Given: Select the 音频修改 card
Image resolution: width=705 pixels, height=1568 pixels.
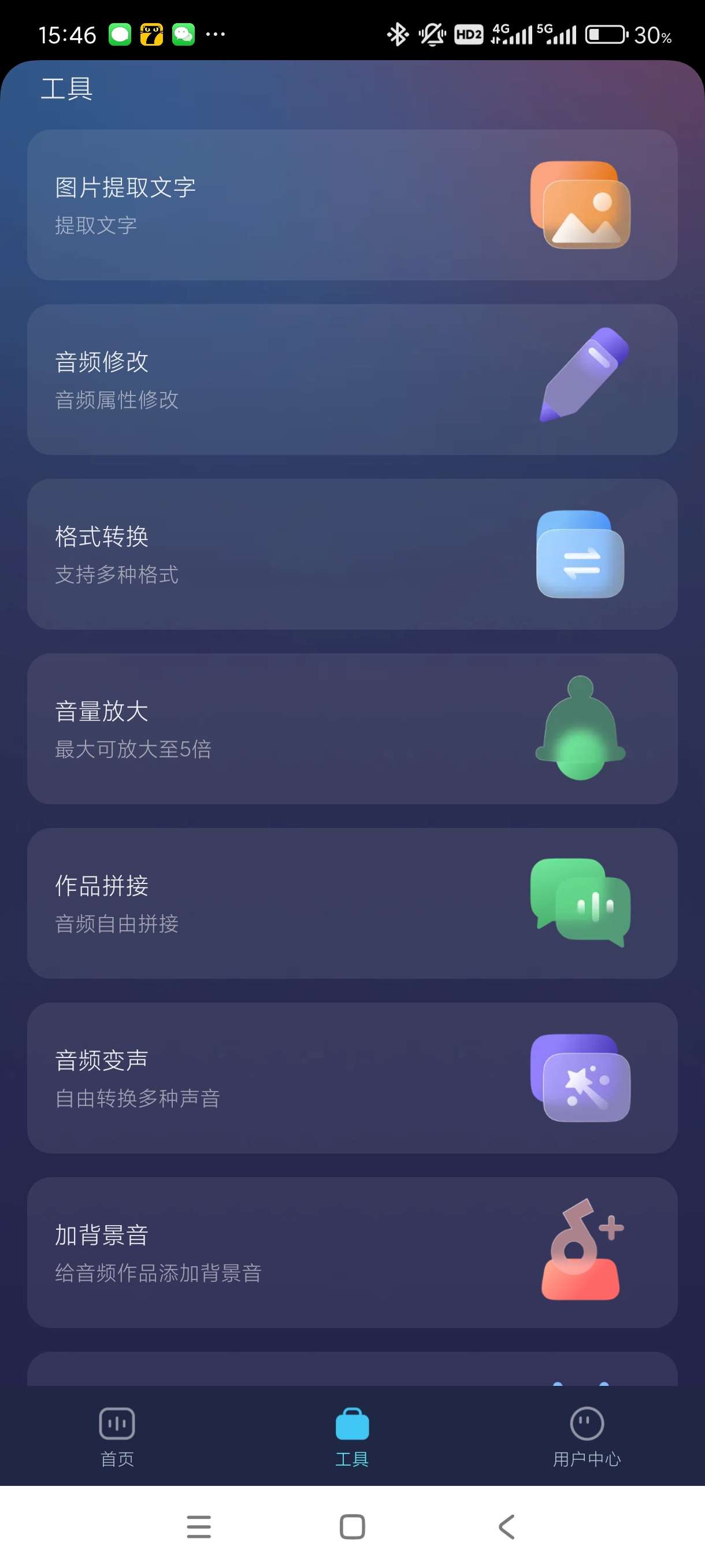Looking at the screenshot, I should [x=351, y=379].
